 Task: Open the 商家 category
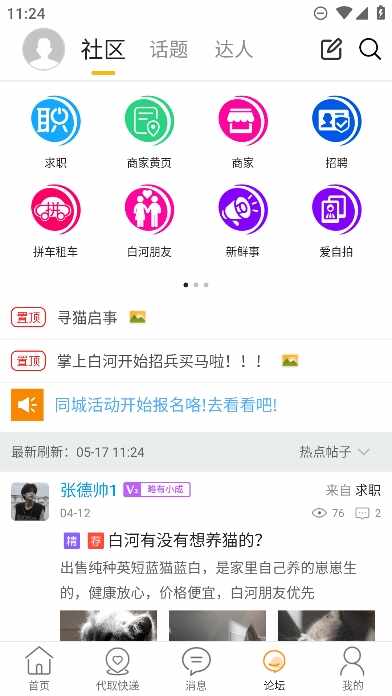click(243, 133)
